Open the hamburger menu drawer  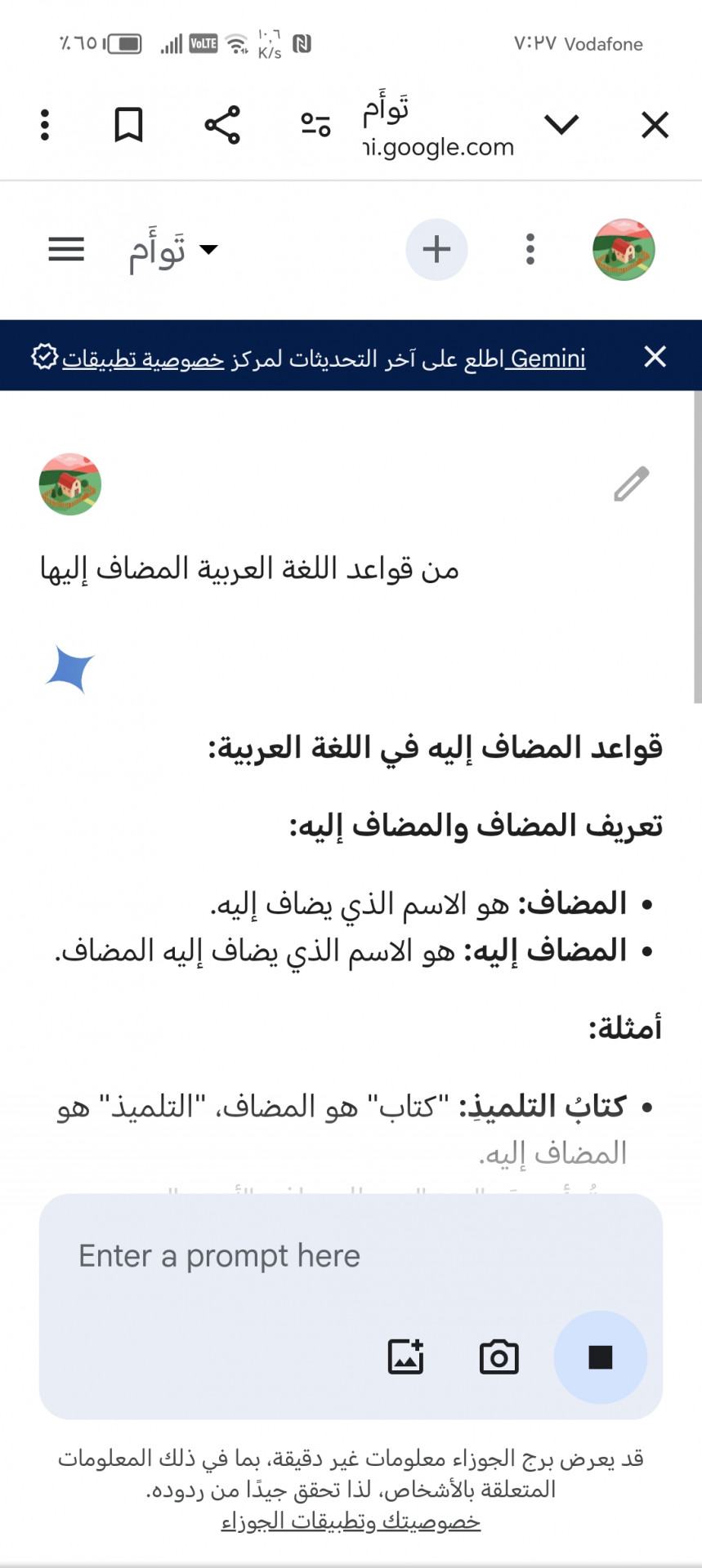pos(66,249)
